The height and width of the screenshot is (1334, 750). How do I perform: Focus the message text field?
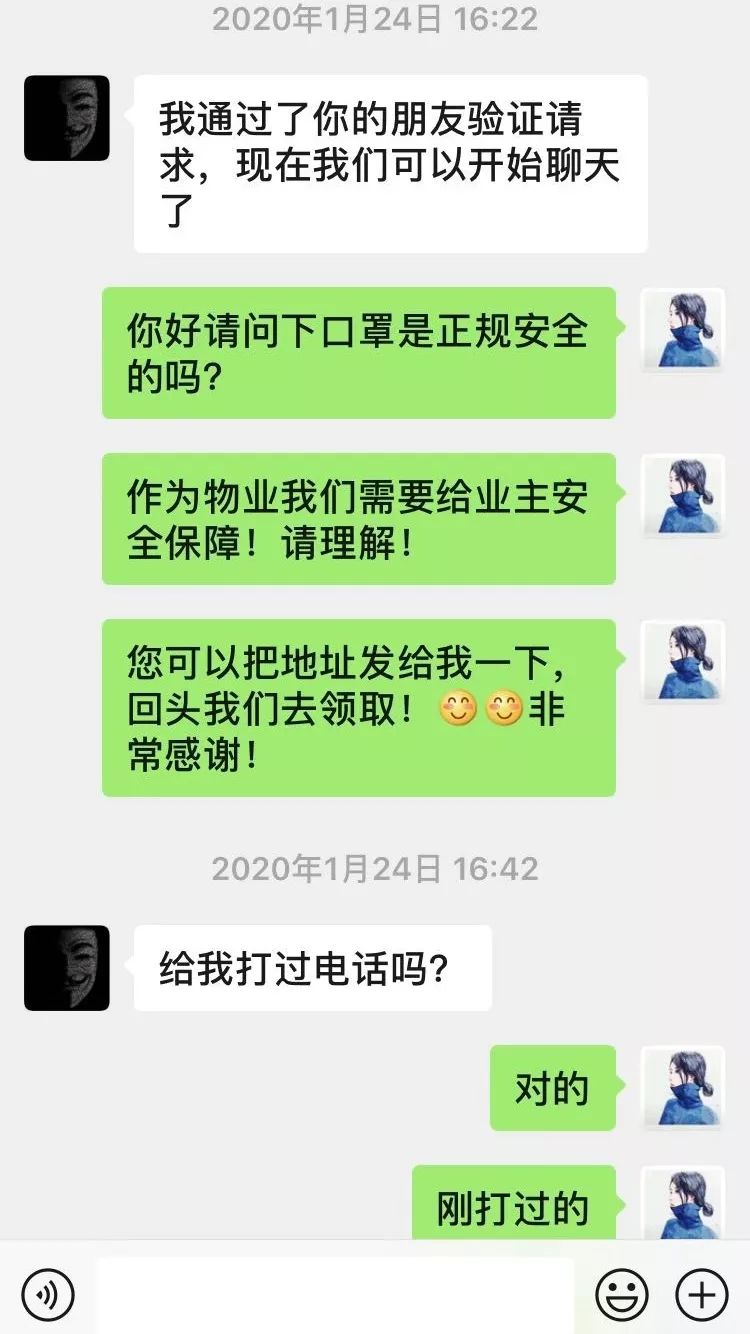(x=335, y=1295)
